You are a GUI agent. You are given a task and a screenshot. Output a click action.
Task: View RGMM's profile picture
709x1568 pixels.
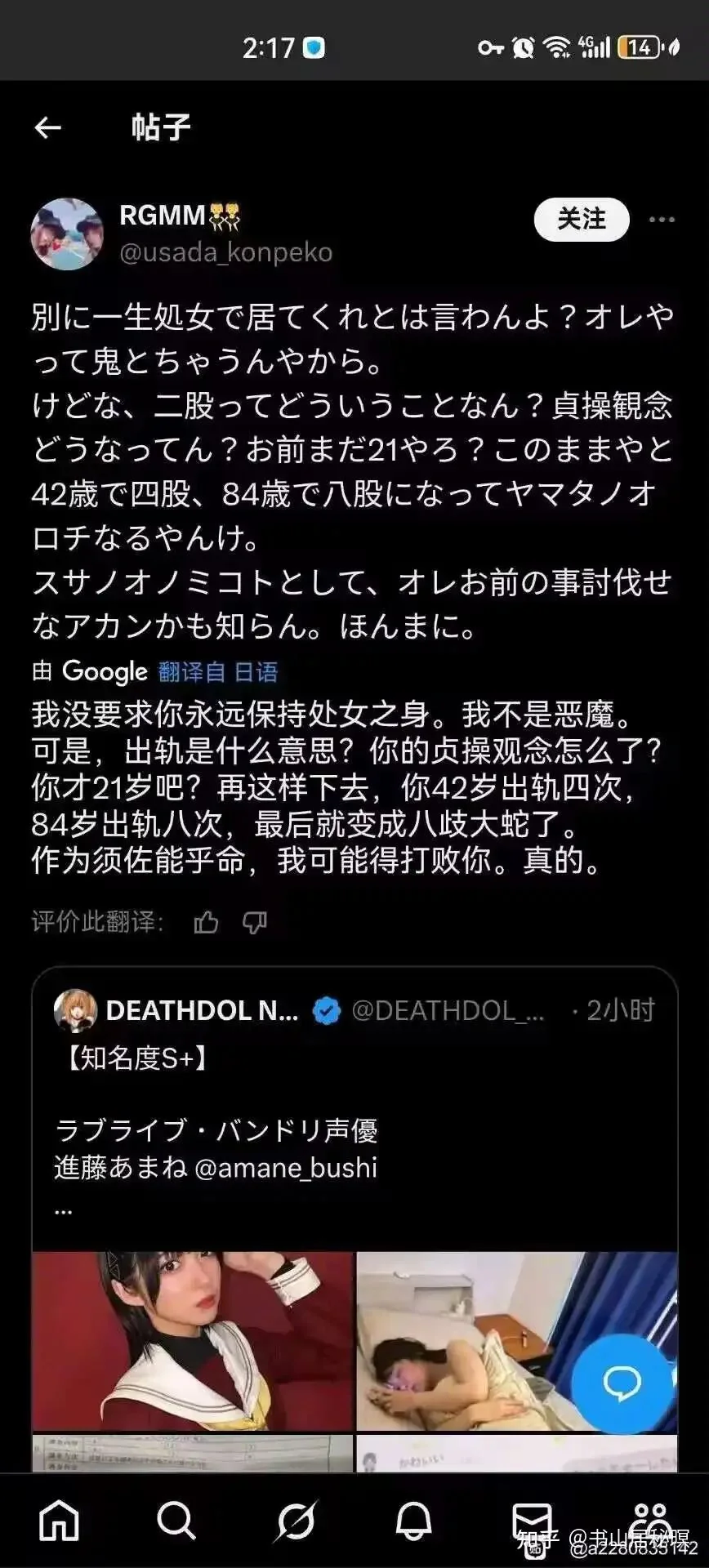coord(67,234)
